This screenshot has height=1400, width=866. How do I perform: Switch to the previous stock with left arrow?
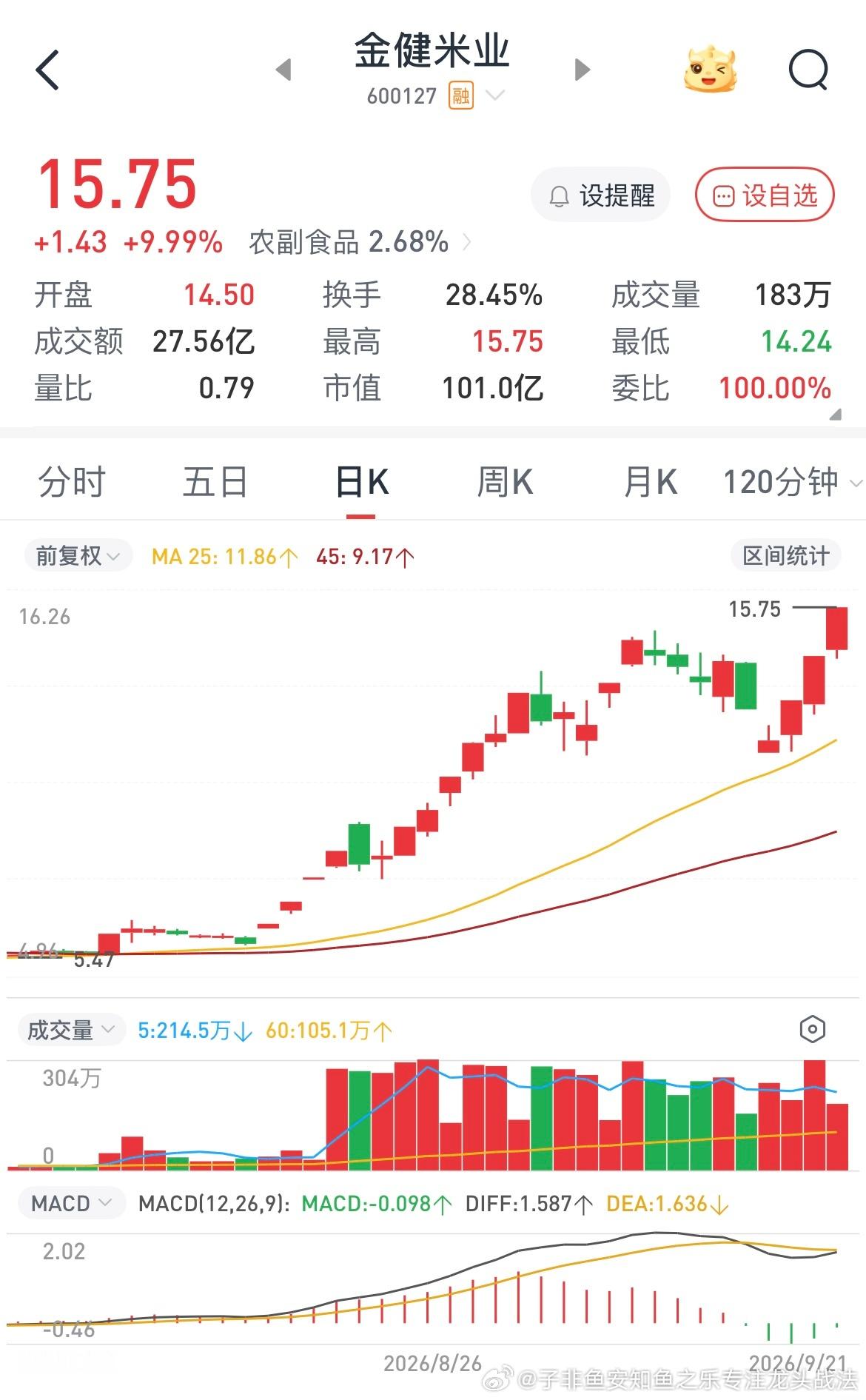click(283, 70)
